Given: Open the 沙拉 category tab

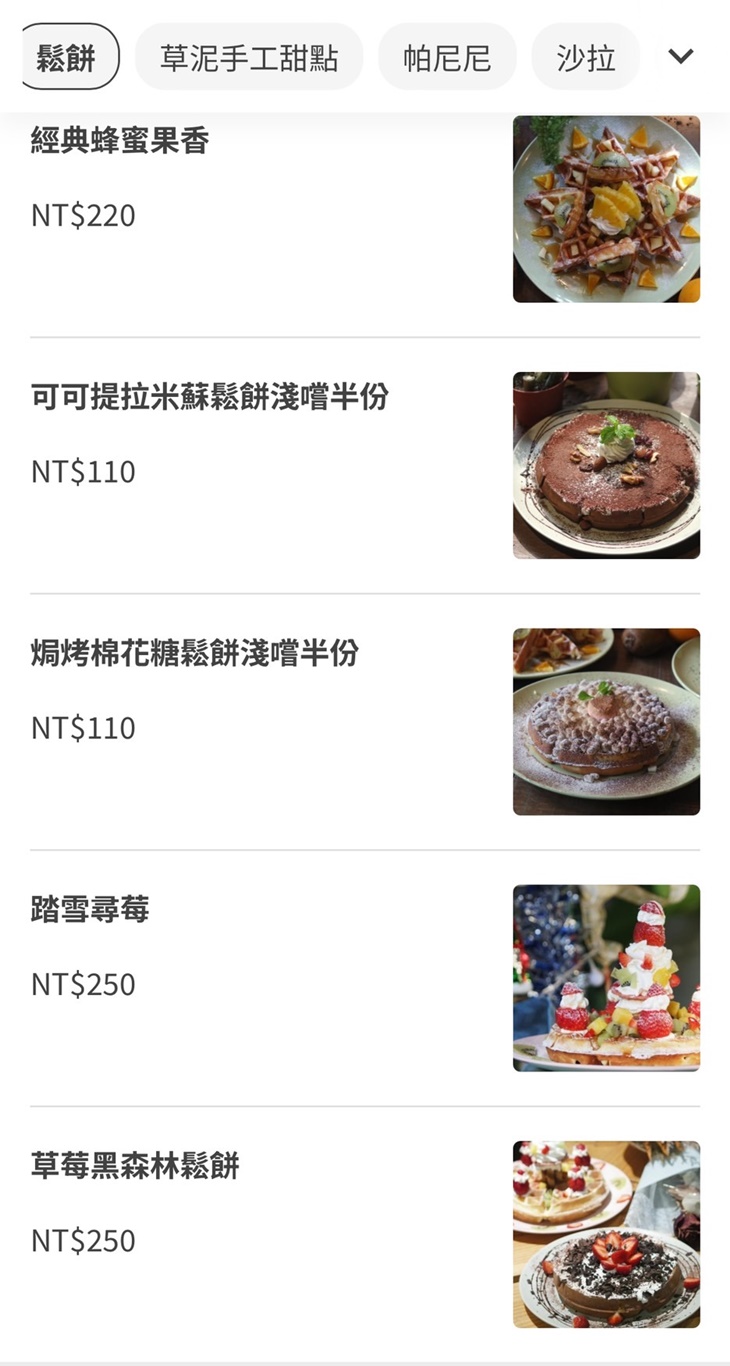Looking at the screenshot, I should (x=585, y=57).
